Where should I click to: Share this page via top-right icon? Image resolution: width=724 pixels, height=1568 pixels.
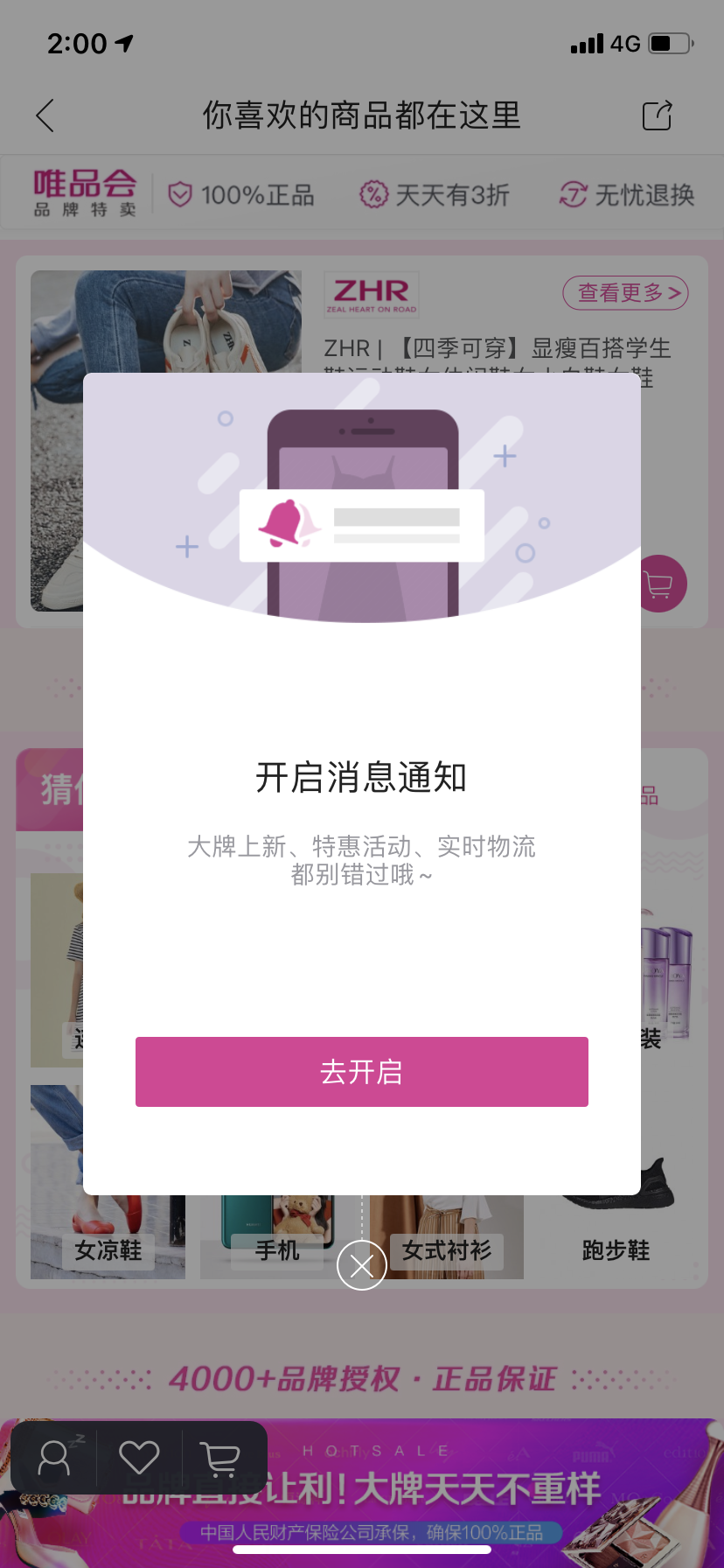657,115
